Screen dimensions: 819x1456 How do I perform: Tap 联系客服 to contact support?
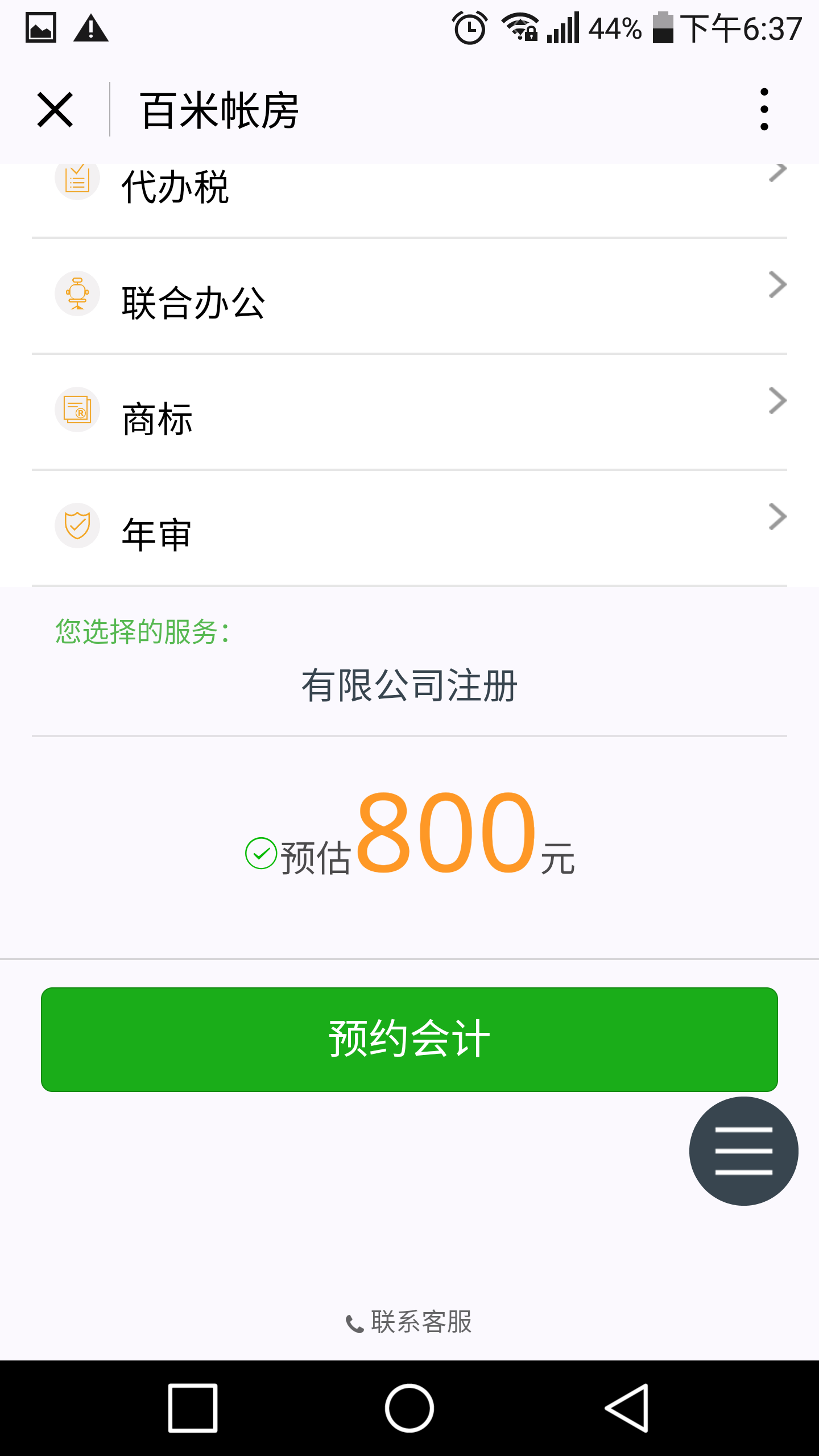click(409, 1322)
